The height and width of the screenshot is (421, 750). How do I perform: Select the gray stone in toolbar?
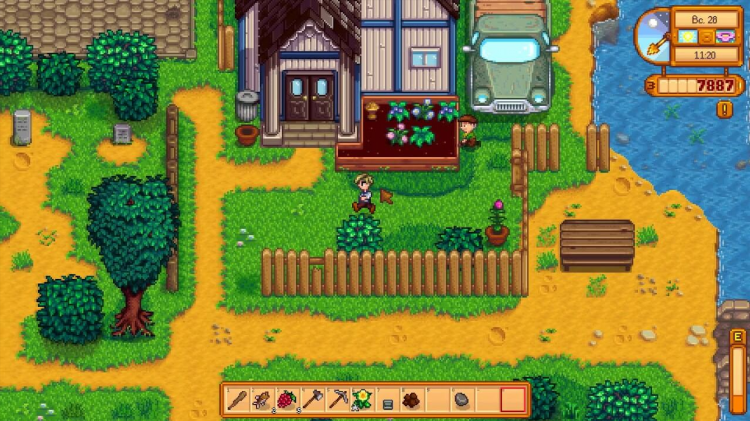coord(462,400)
